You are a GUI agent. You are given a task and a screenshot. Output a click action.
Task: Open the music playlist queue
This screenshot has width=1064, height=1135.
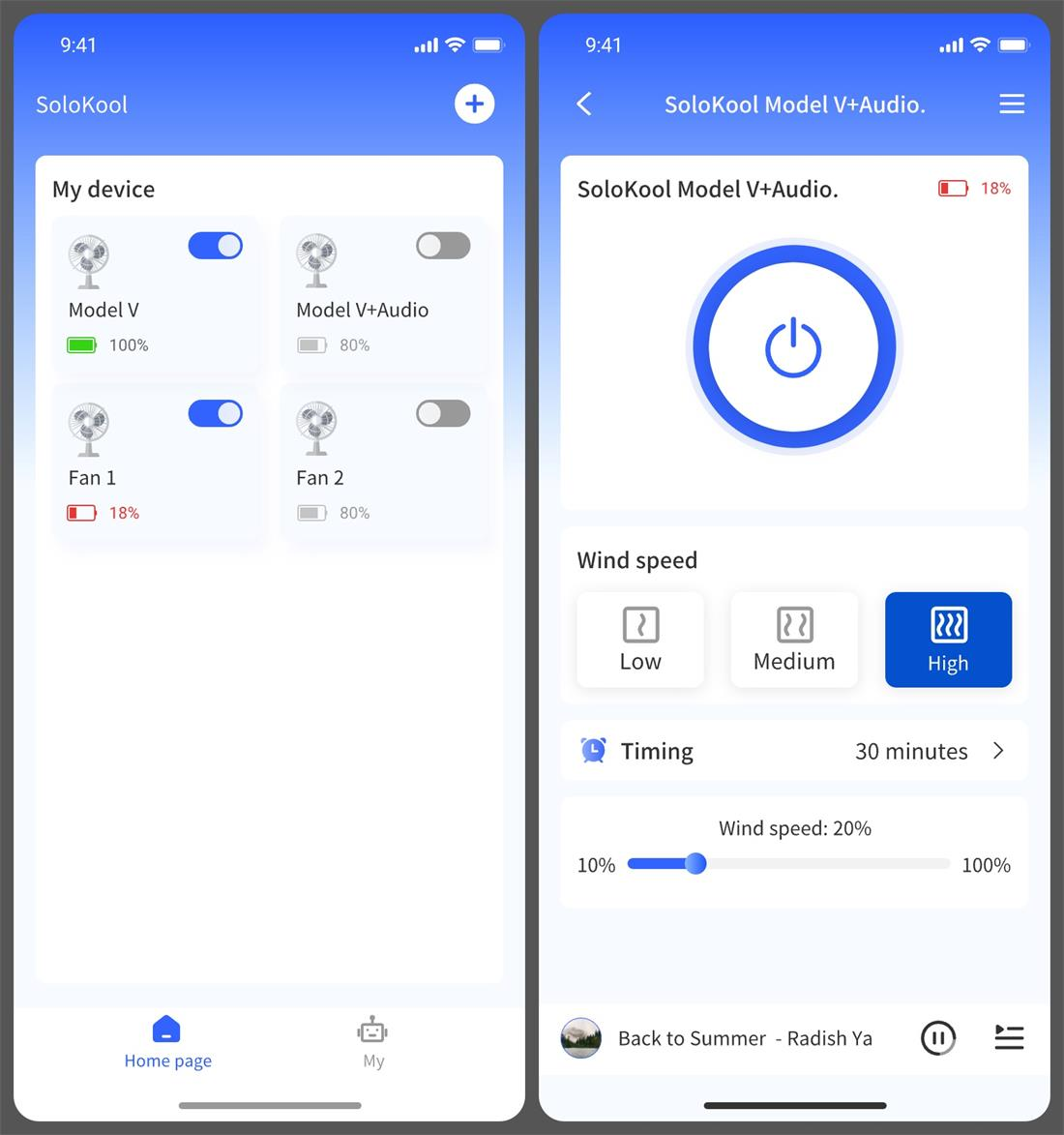click(1009, 1037)
